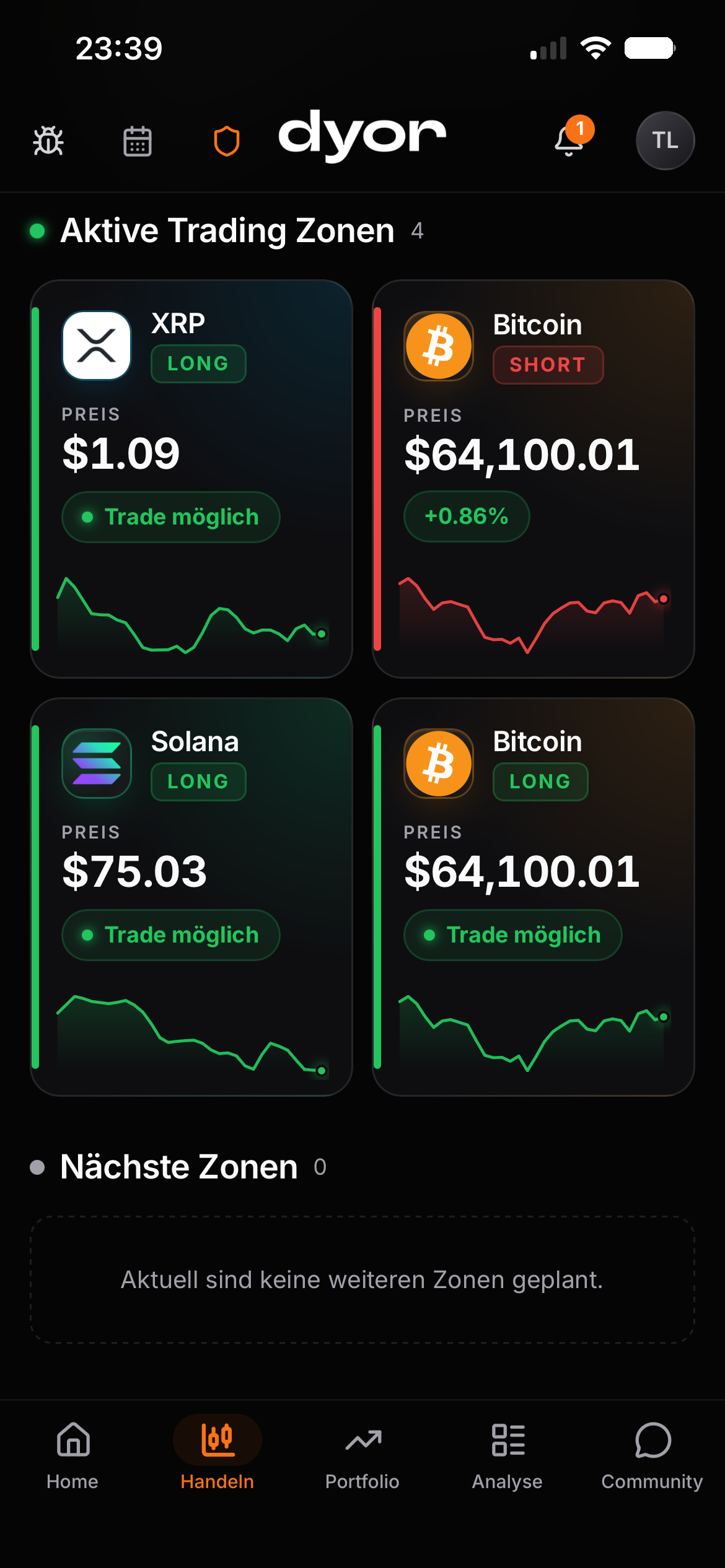Switch to the Portfolio tab
Screen dimensions: 725x1568
point(362,1455)
